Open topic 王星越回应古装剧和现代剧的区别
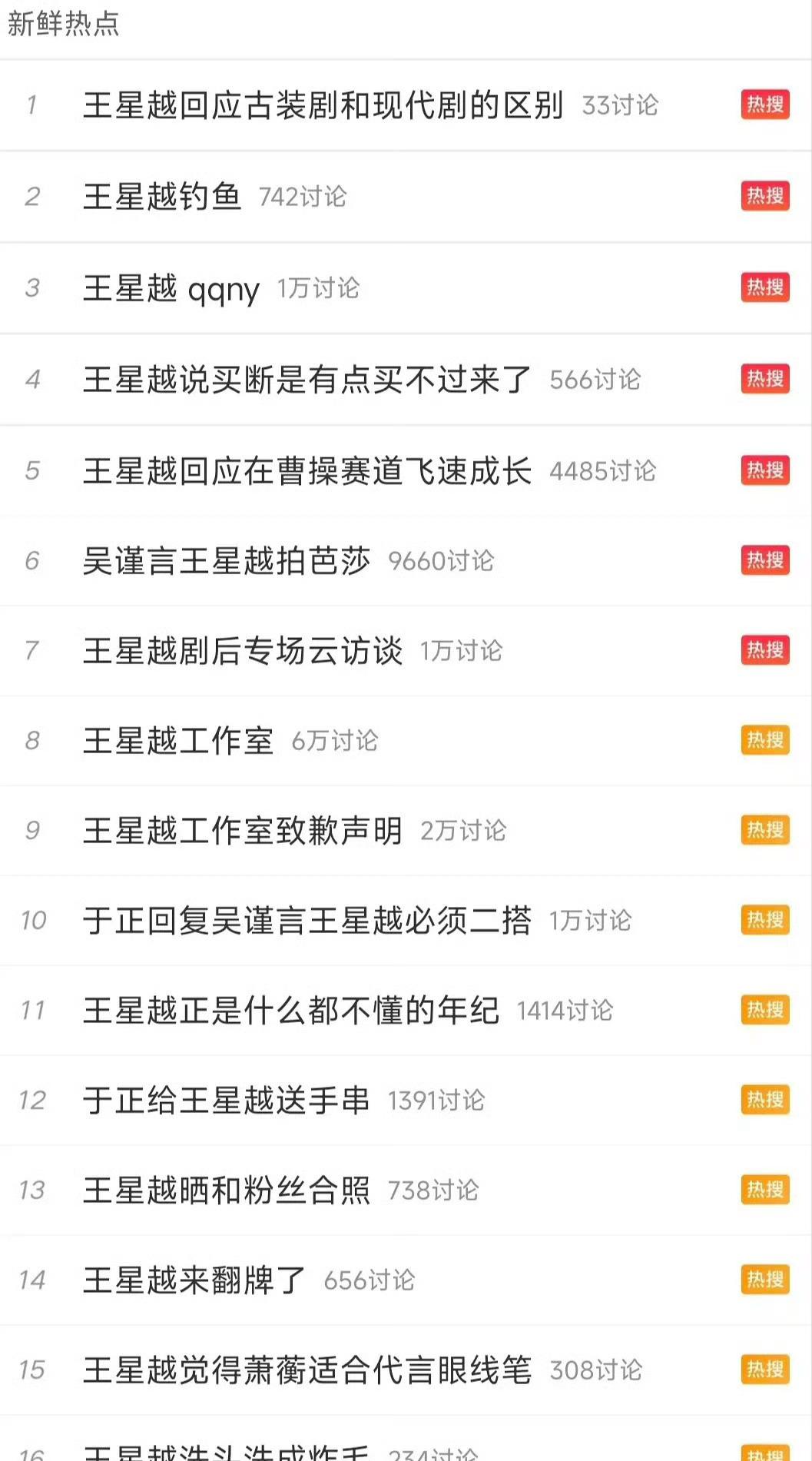Screen dimensions: 812x1461 click(323, 105)
